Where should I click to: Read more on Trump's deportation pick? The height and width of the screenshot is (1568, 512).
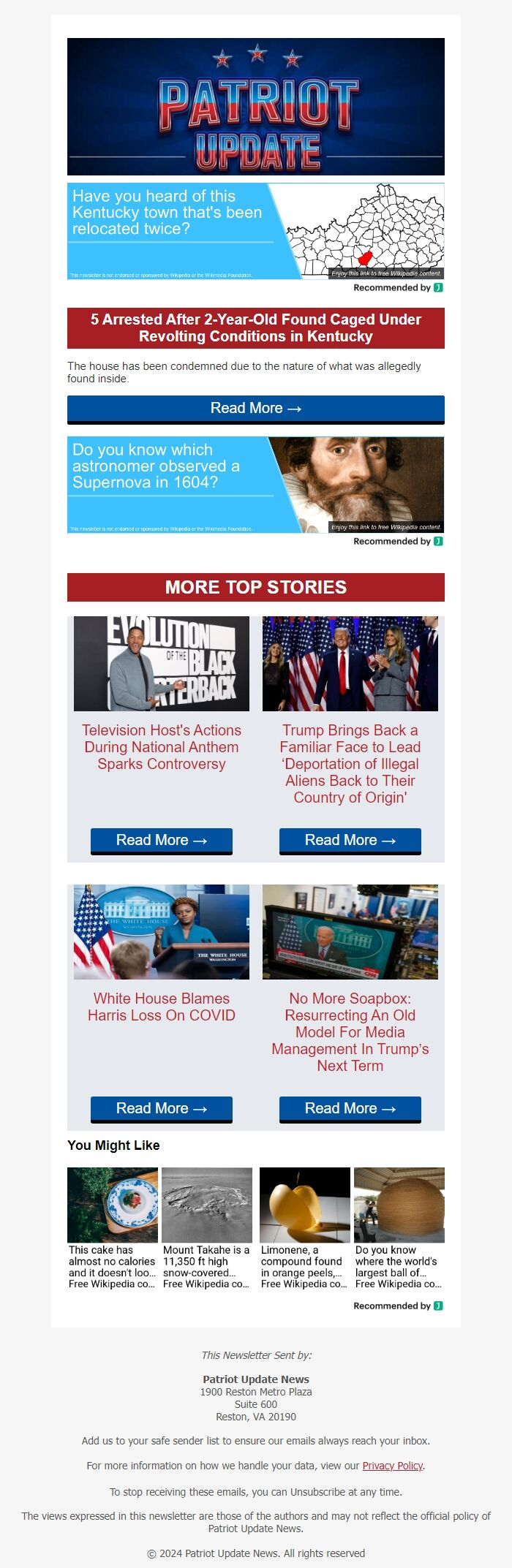point(350,841)
